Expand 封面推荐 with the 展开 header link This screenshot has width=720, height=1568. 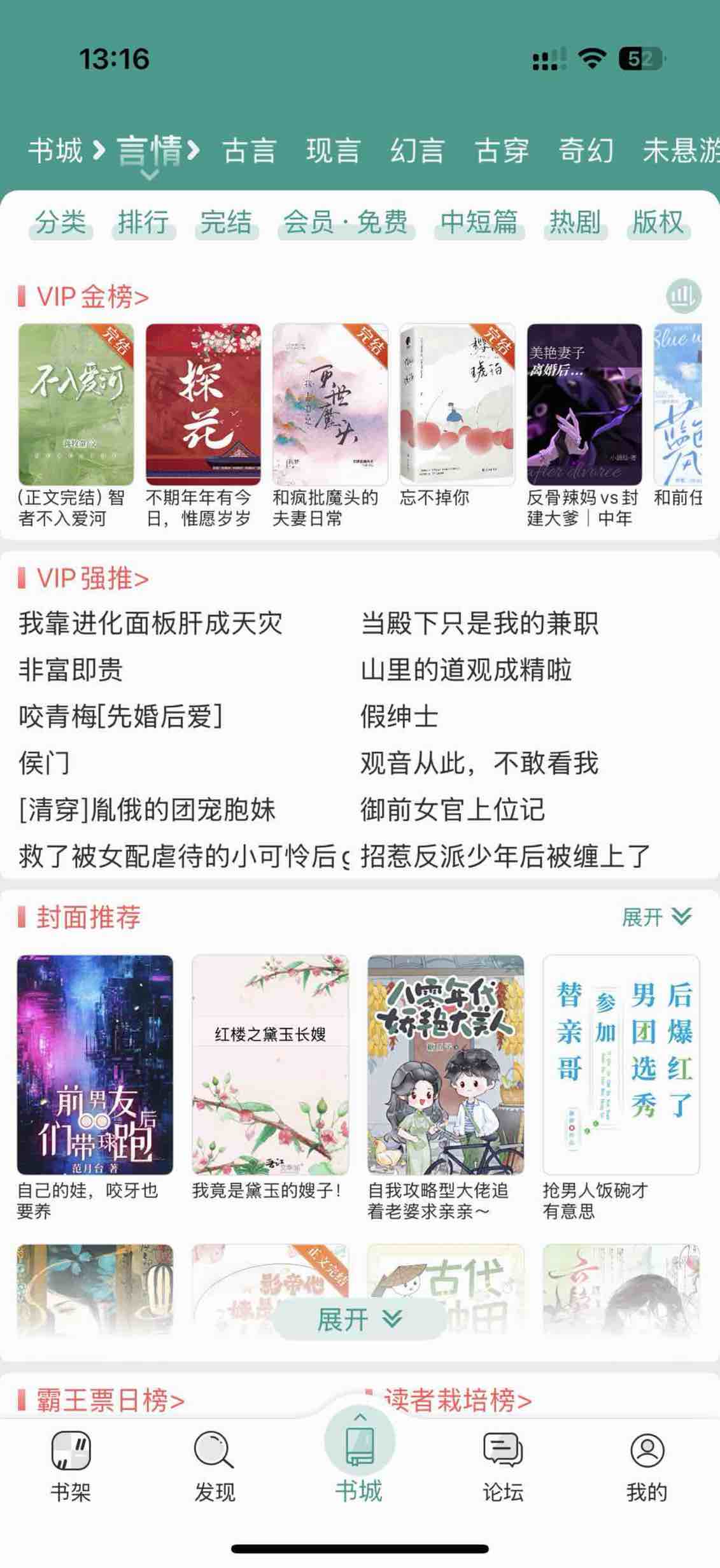point(656,917)
